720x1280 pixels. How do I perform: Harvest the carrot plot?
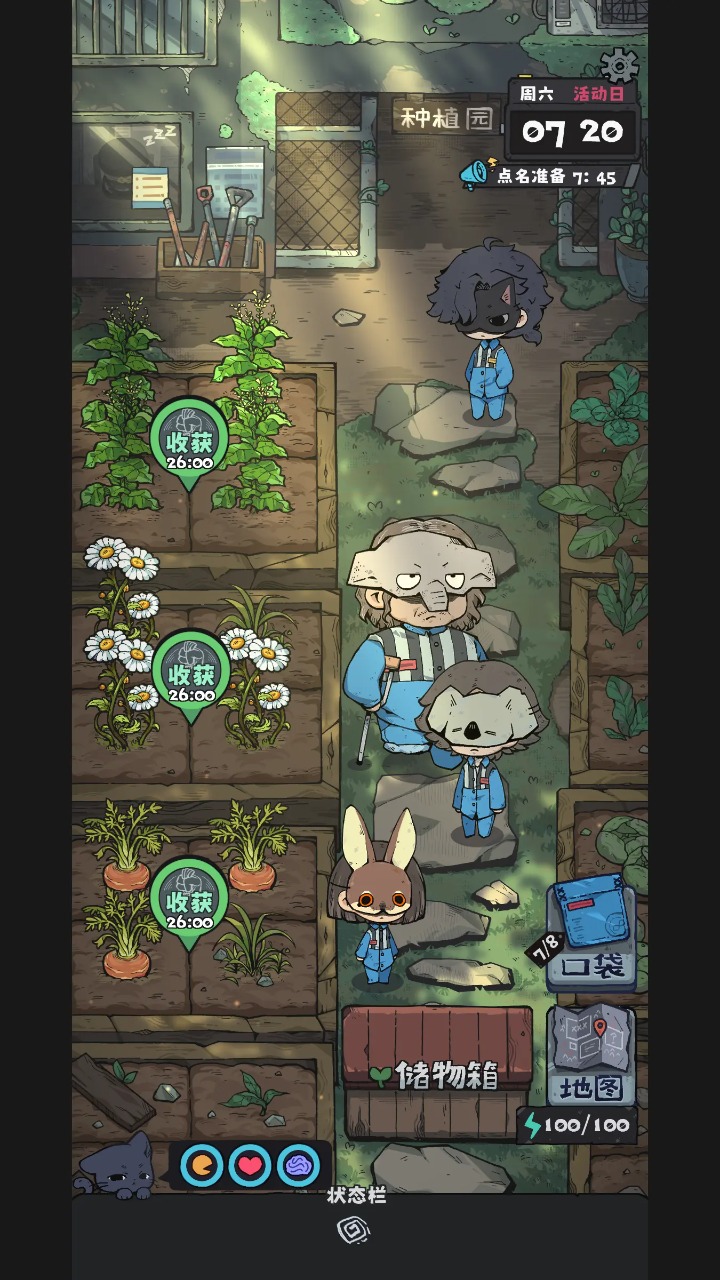(189, 900)
